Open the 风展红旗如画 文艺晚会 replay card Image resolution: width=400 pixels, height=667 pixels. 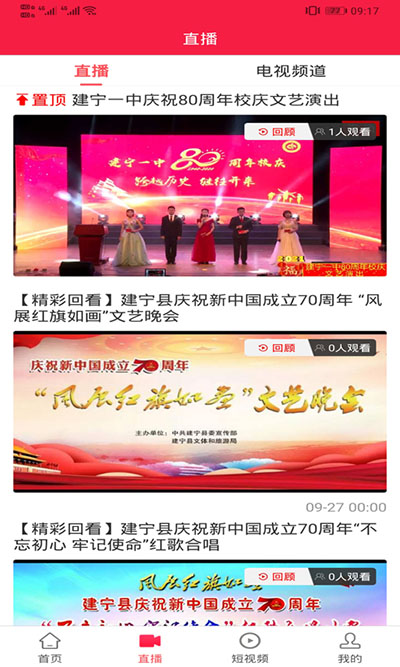pyautogui.click(x=200, y=412)
